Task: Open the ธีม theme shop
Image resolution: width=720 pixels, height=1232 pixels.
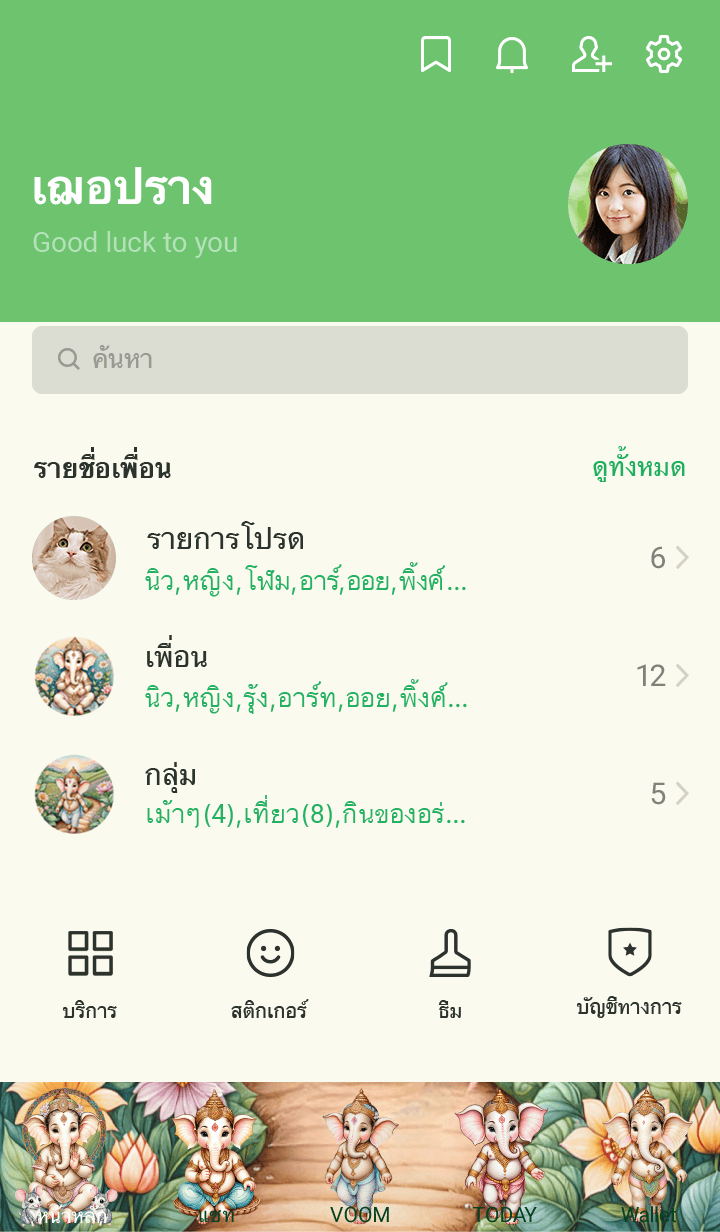Action: 450,974
